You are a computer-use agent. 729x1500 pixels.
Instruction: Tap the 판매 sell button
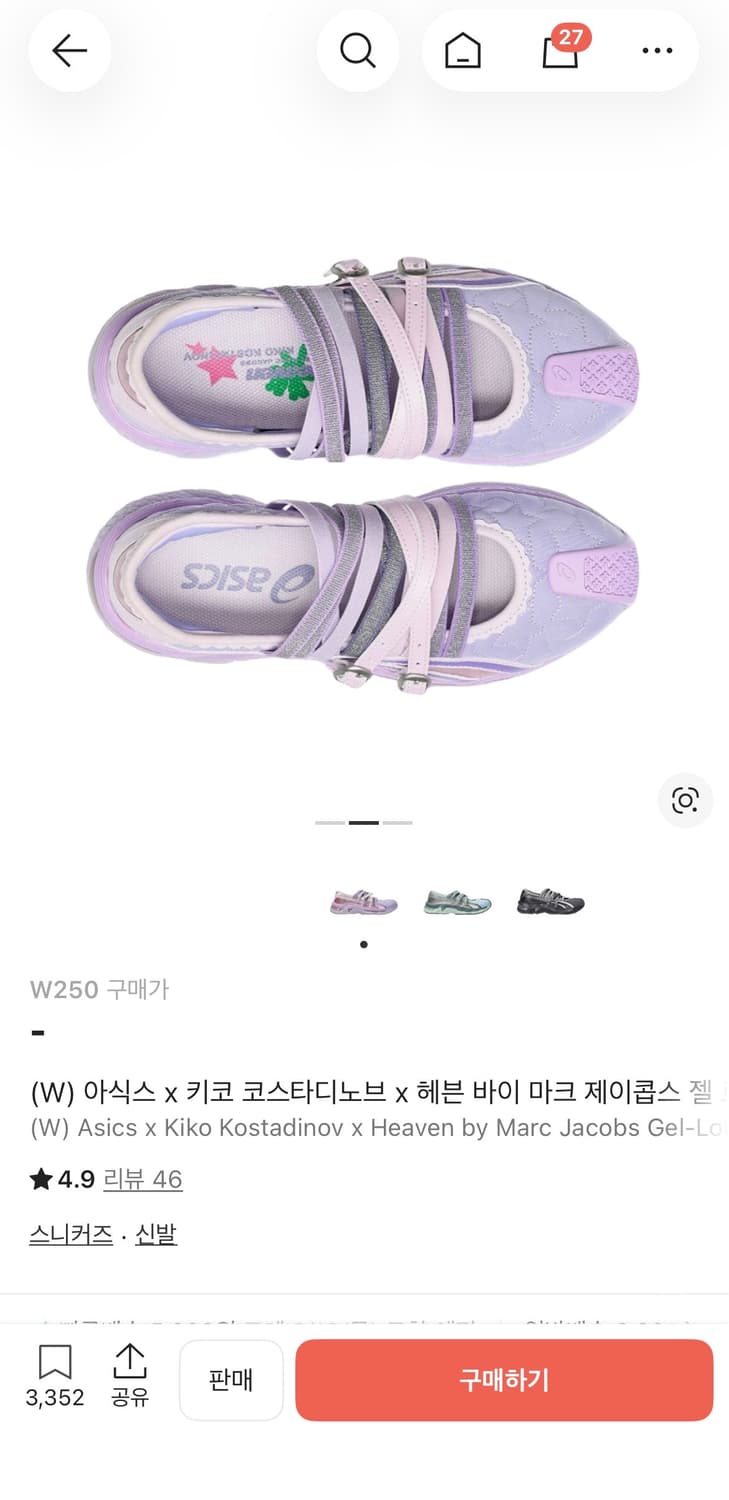[x=231, y=1380]
